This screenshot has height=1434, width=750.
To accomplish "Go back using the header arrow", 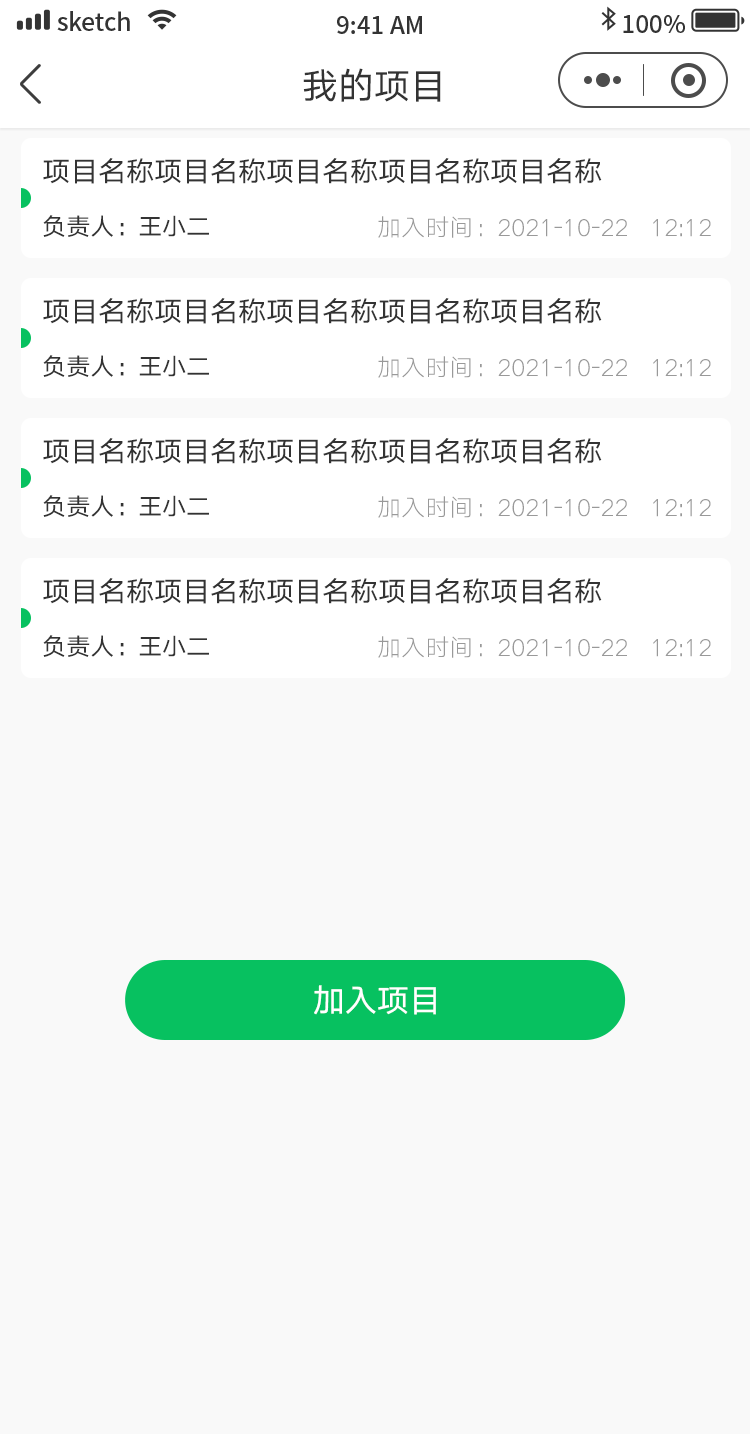I will point(31,84).
